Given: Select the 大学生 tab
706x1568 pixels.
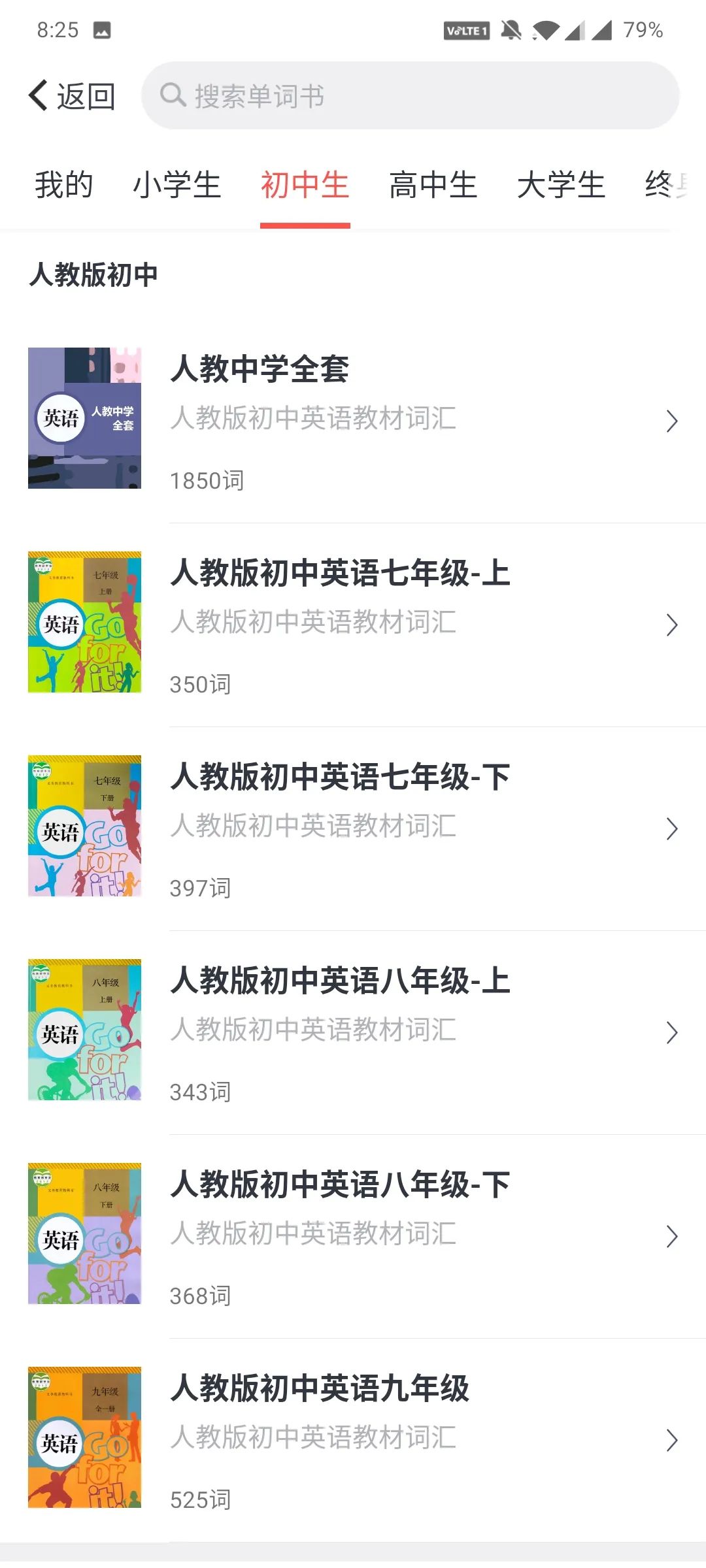Looking at the screenshot, I should 560,185.
